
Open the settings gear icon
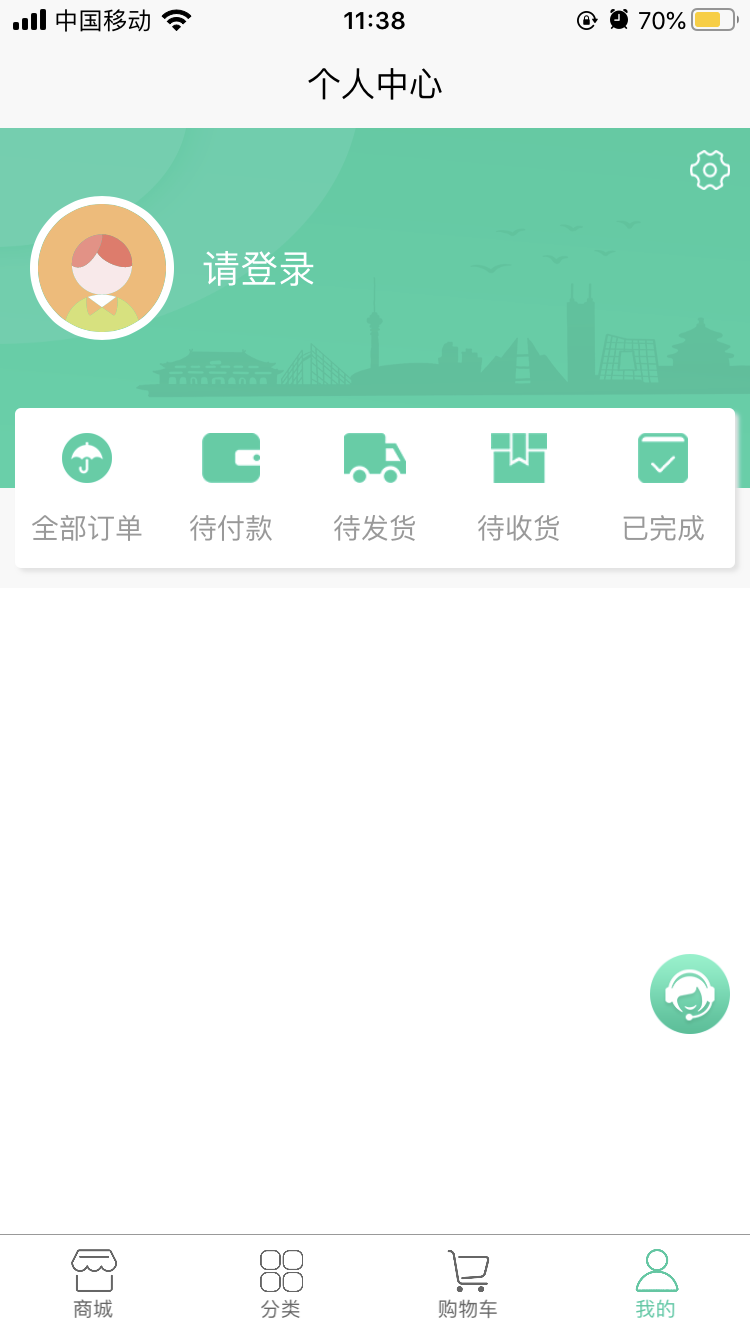click(x=710, y=170)
